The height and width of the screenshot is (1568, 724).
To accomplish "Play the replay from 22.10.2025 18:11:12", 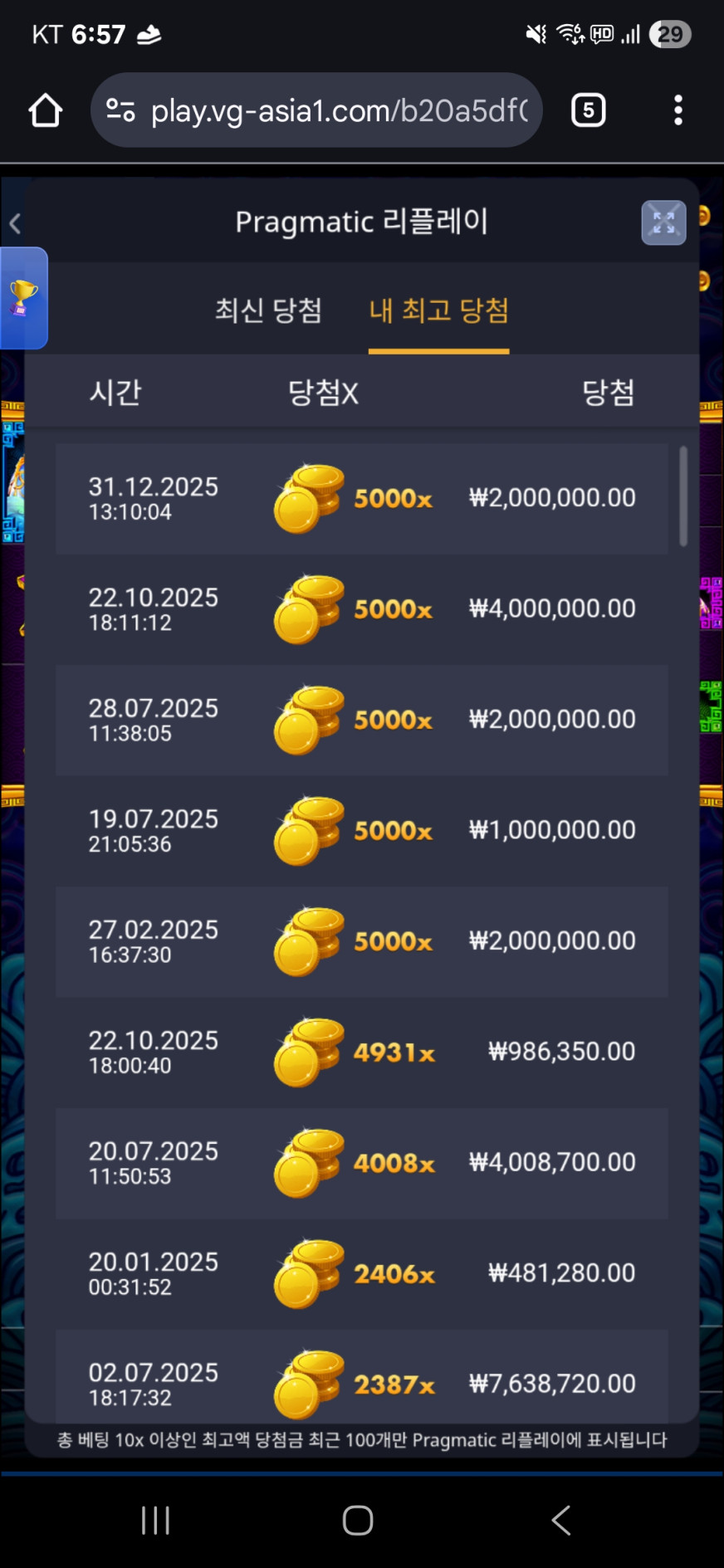I will pos(361,609).
